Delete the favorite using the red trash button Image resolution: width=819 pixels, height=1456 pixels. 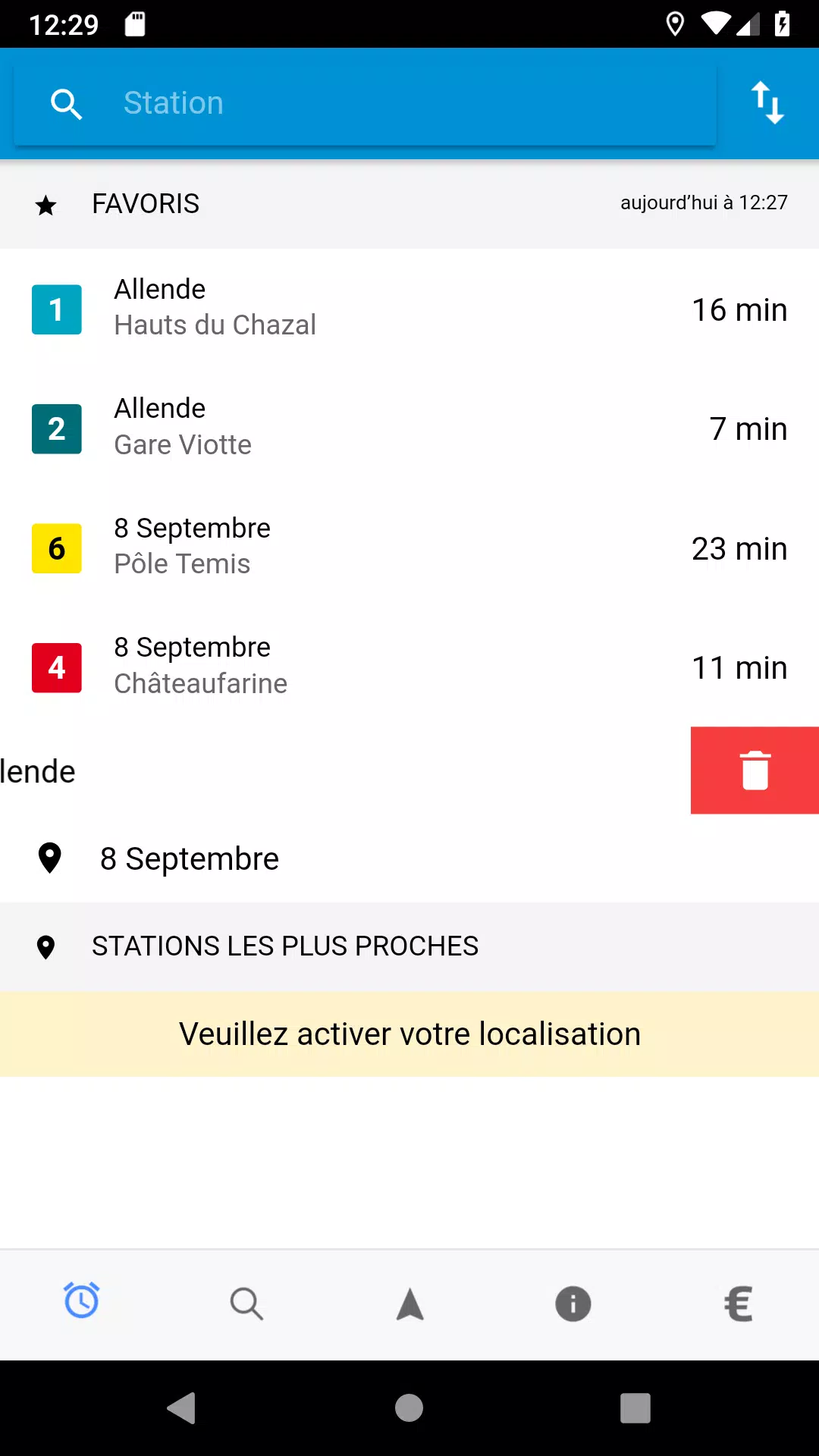point(753,770)
